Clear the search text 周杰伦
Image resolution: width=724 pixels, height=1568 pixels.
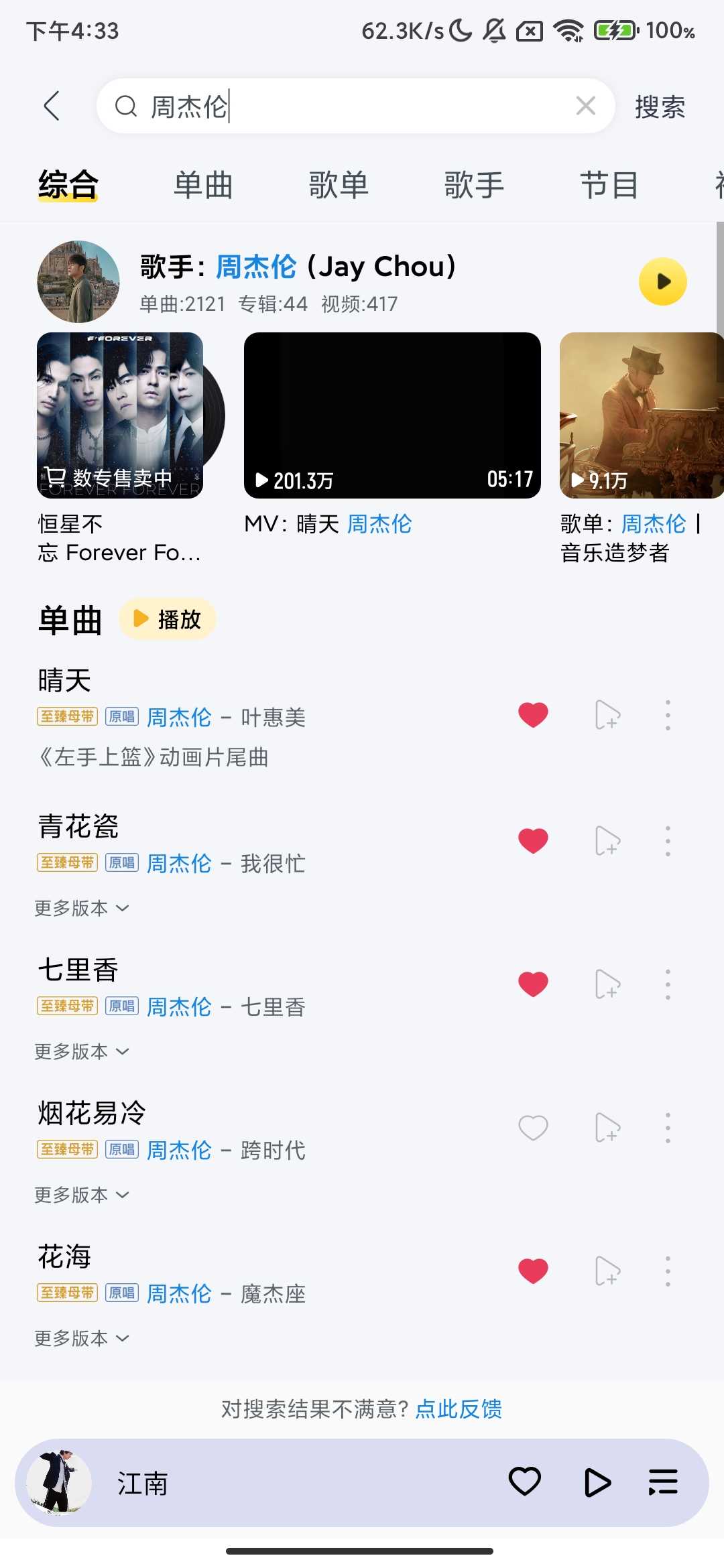click(x=585, y=106)
